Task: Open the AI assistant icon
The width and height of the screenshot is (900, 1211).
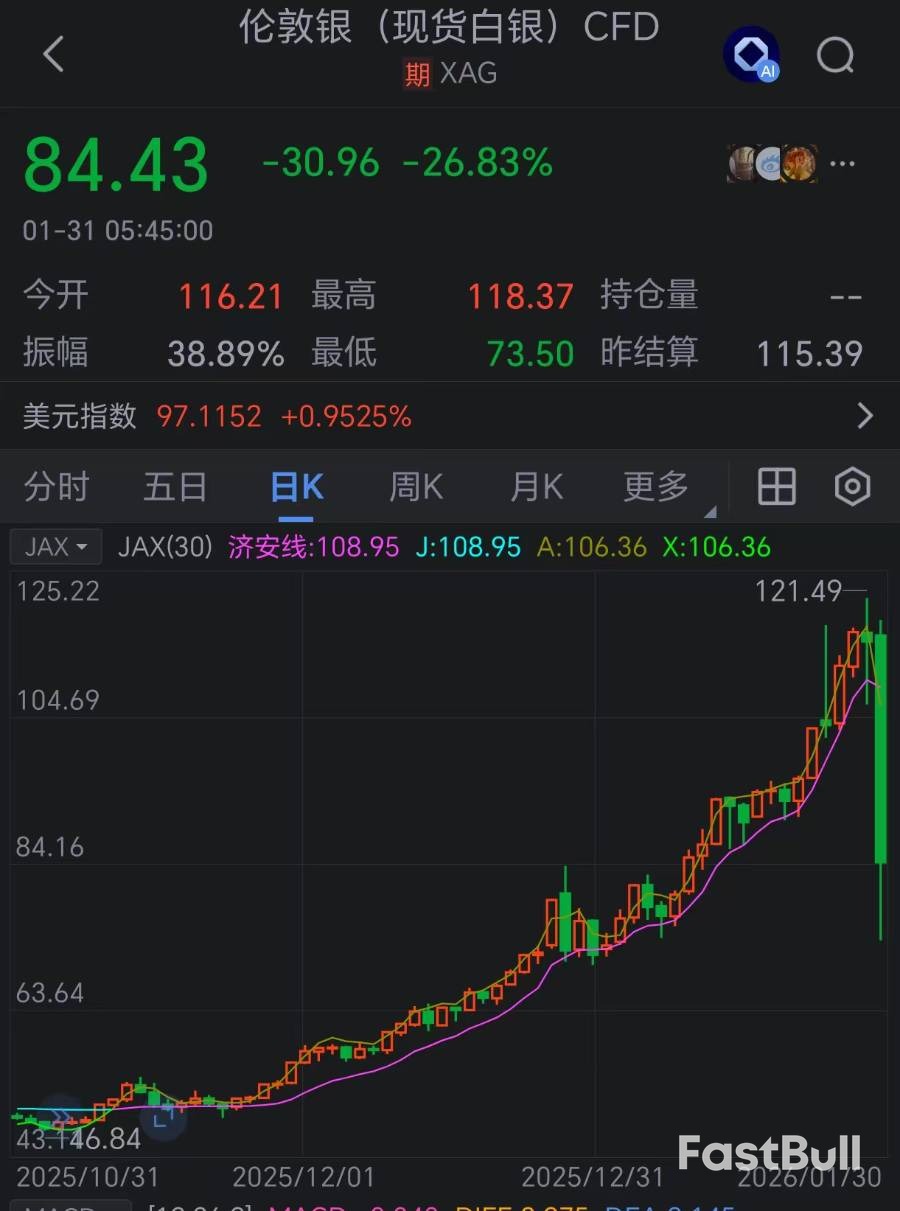Action: pyautogui.click(x=752, y=54)
